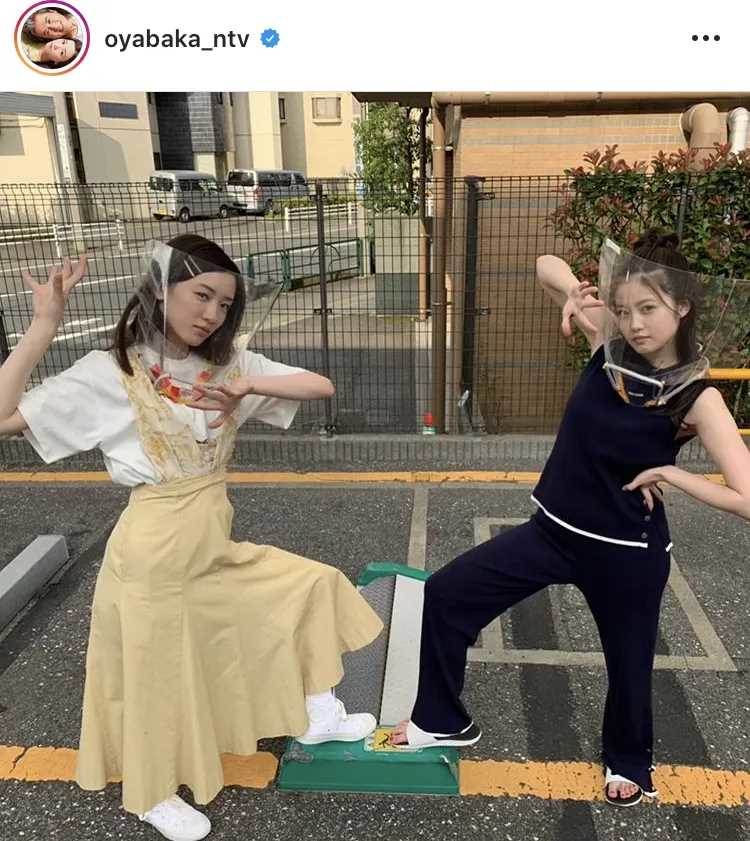This screenshot has width=750, height=841.
Task: Open the post's three-dot options menu
Action: (x=705, y=38)
